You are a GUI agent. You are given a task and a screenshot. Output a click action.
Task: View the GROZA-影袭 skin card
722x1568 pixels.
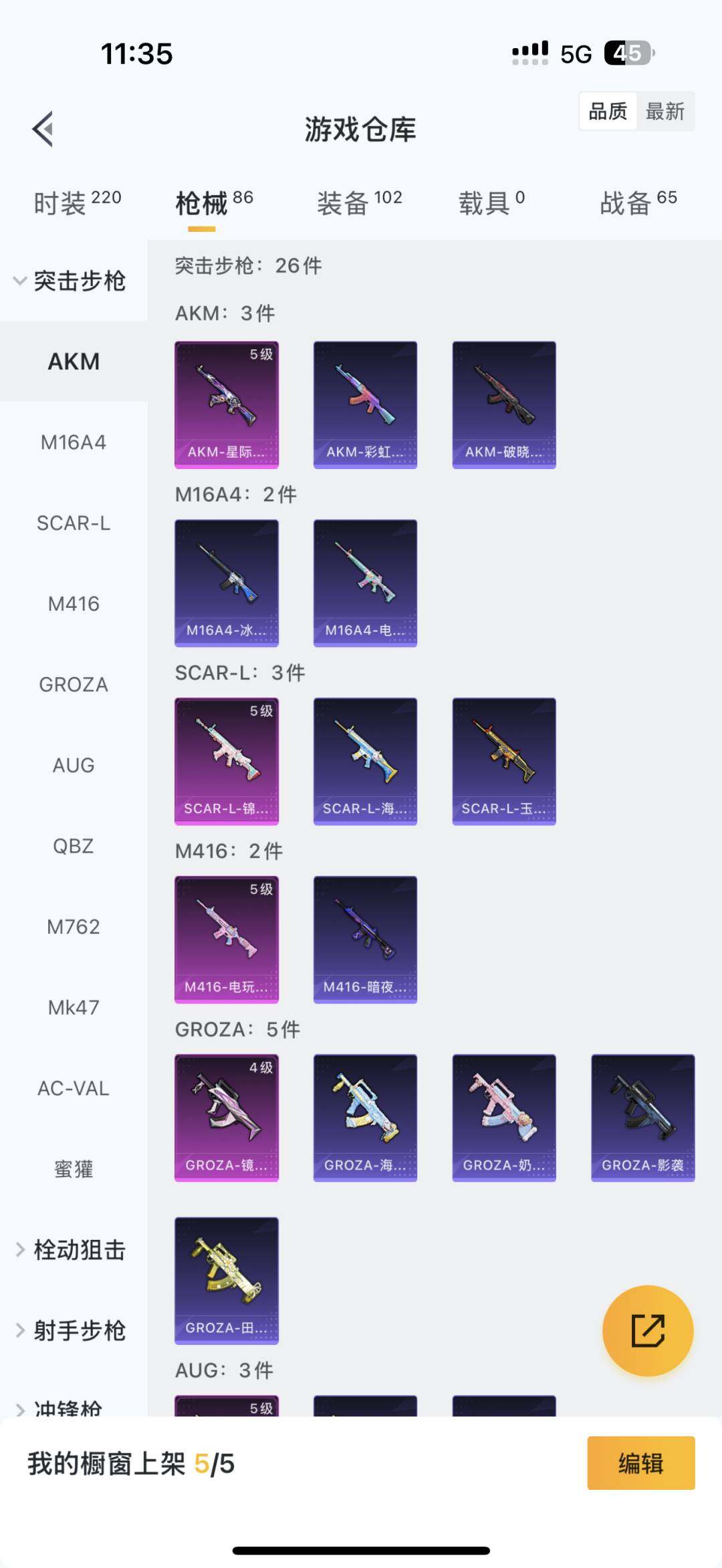coord(642,1118)
